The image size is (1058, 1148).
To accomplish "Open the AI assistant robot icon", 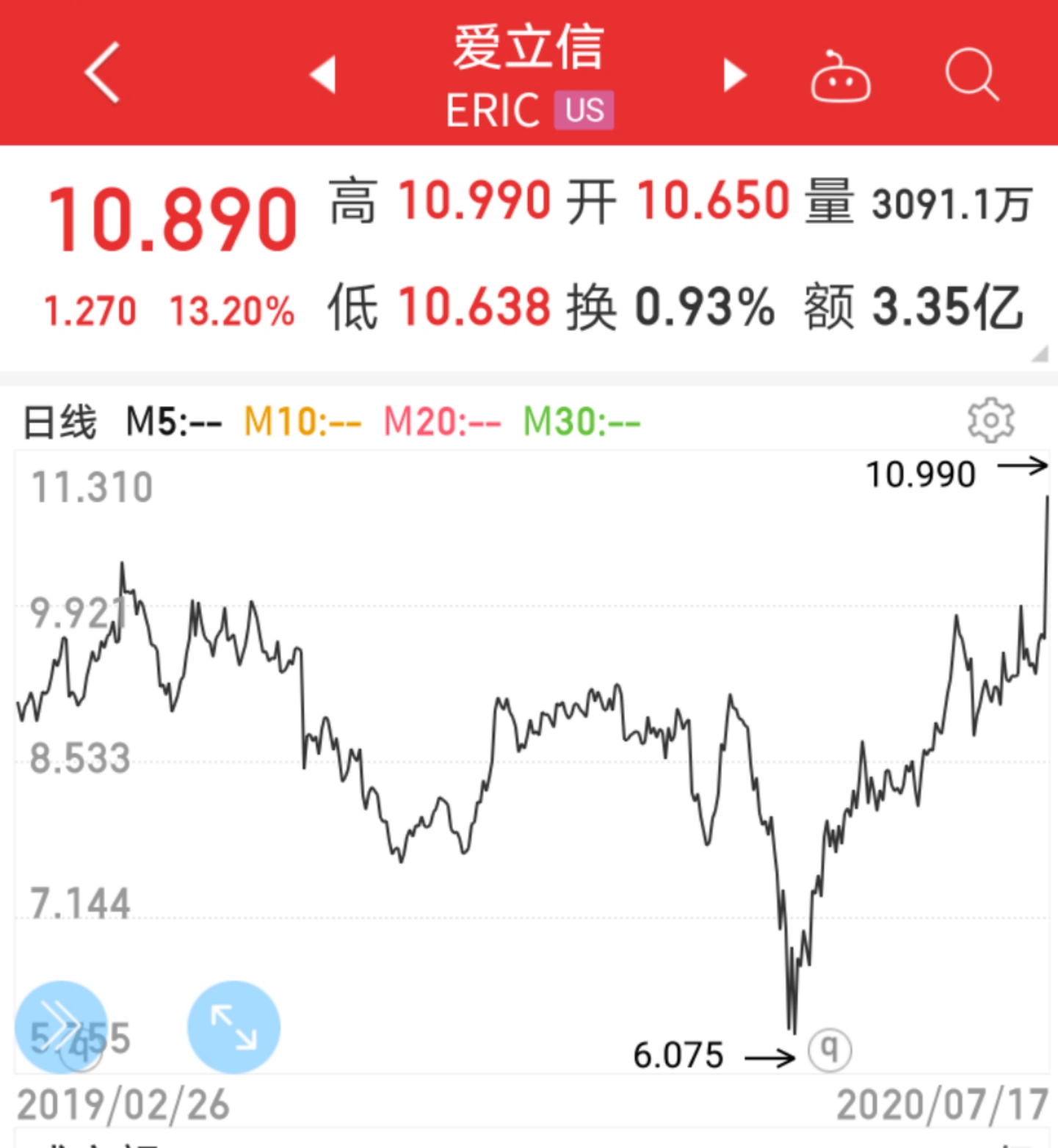I will pos(841,76).
